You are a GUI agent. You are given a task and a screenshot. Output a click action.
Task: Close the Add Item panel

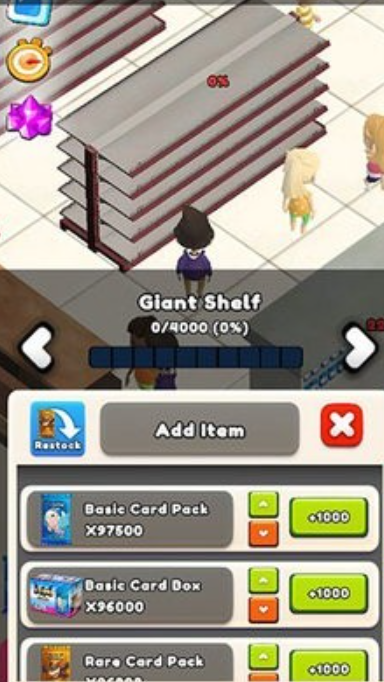[341, 425]
